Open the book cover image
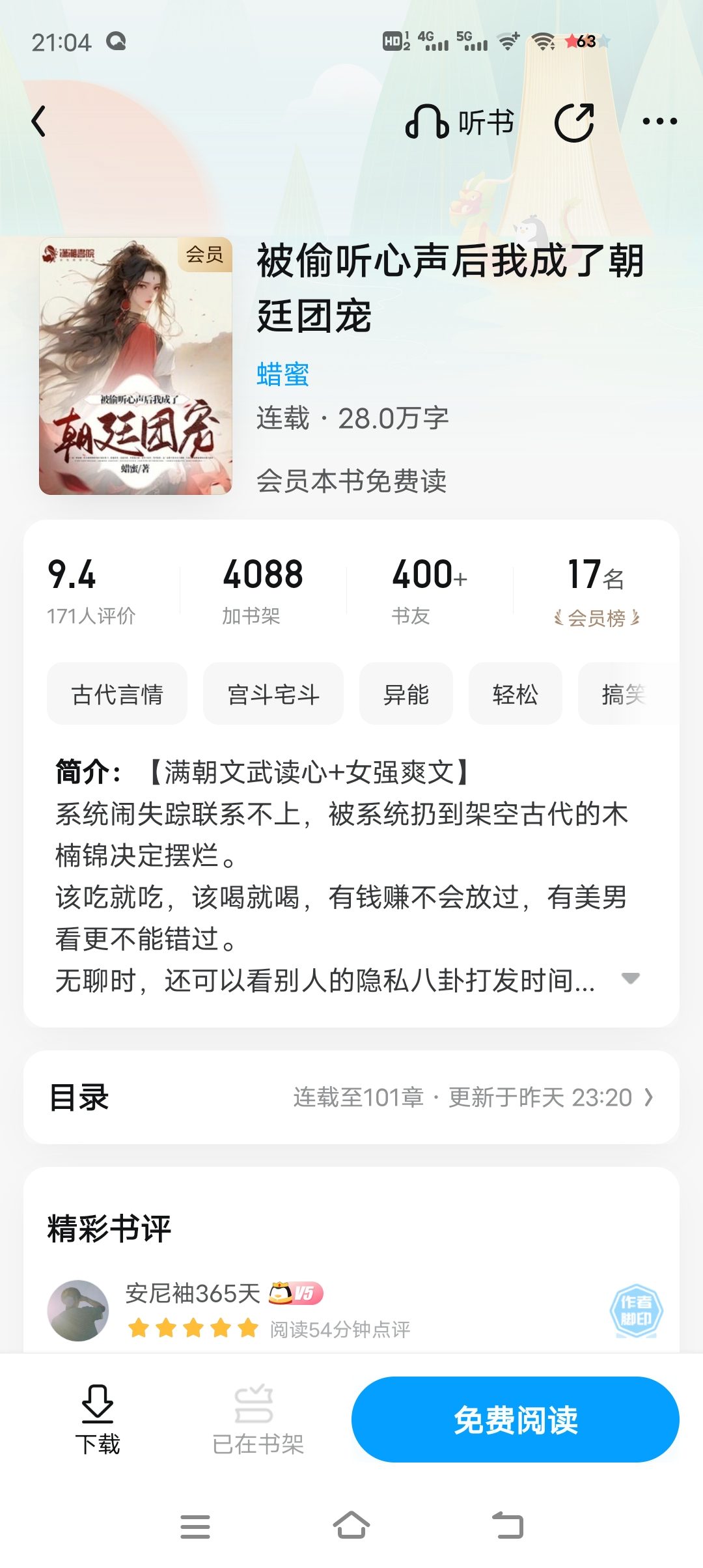Viewport: 703px width, 1568px height. point(135,366)
